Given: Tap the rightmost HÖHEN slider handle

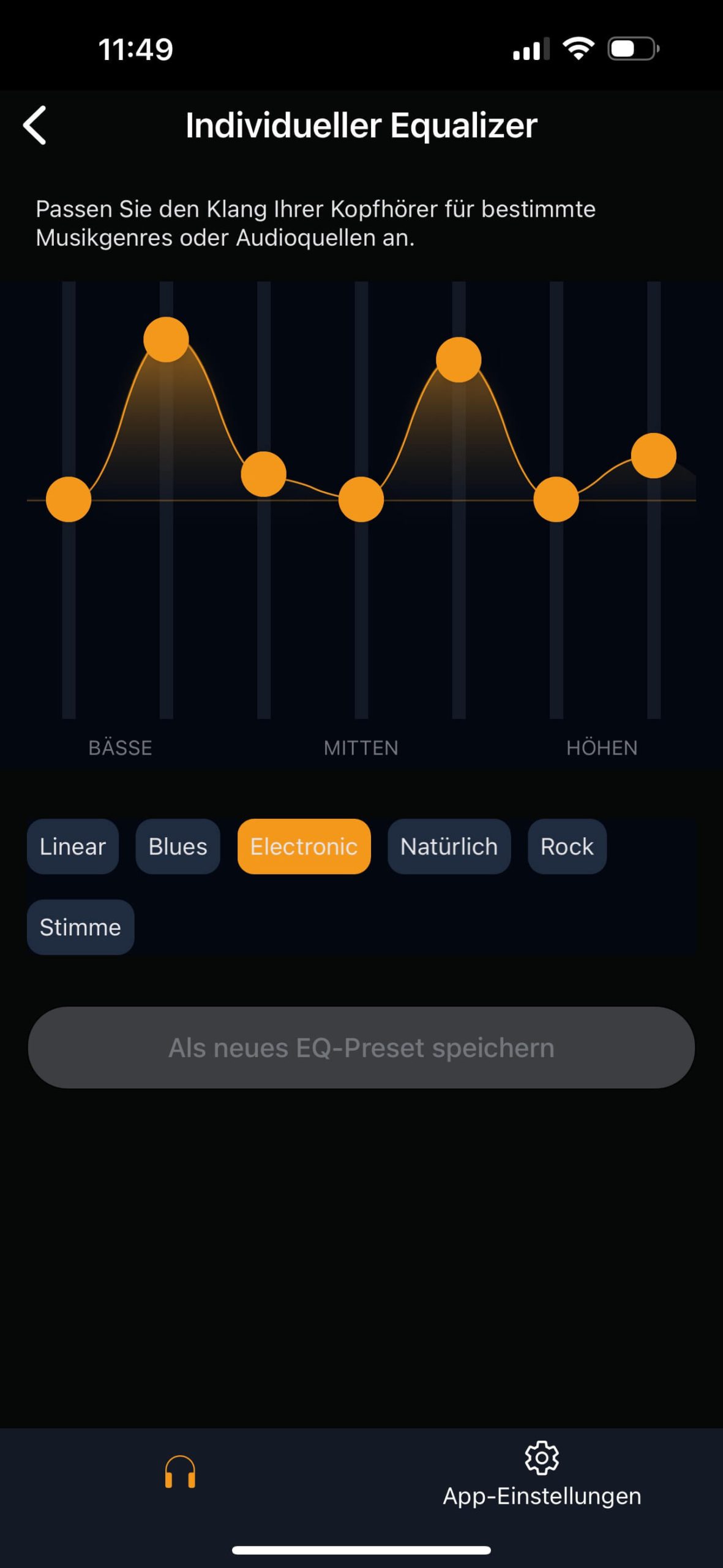Looking at the screenshot, I should 653,456.
